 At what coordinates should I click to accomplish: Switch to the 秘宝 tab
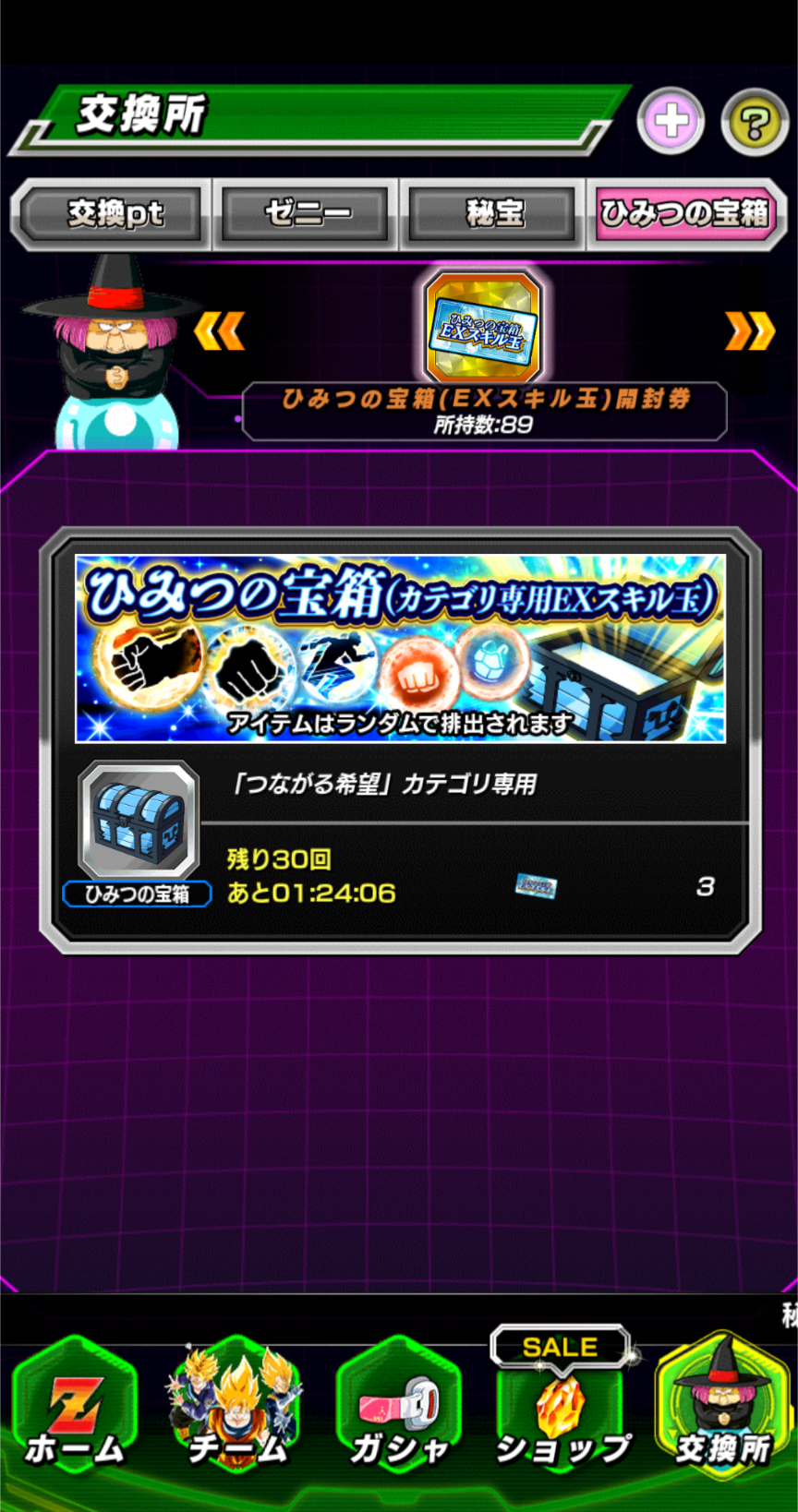(494, 214)
